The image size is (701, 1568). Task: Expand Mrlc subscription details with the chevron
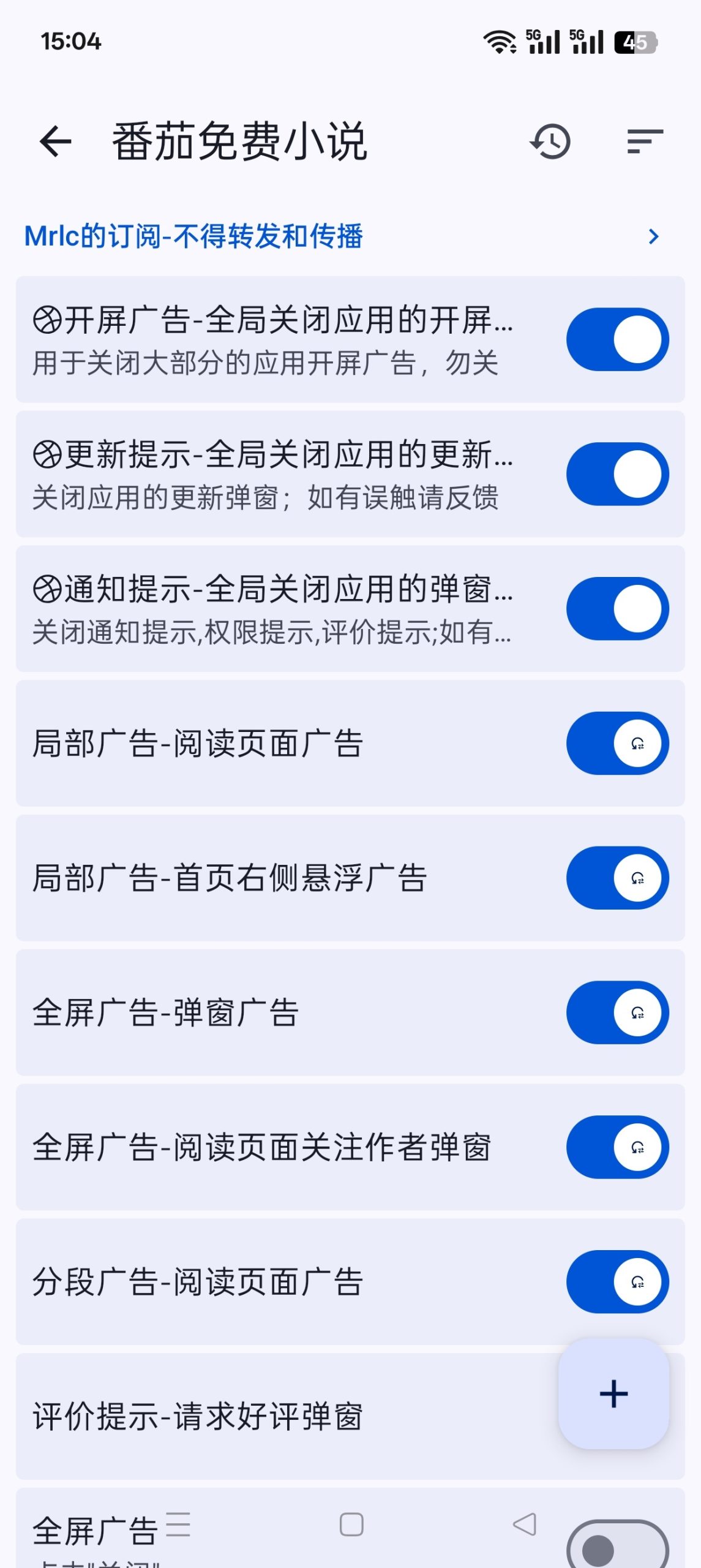(x=653, y=236)
